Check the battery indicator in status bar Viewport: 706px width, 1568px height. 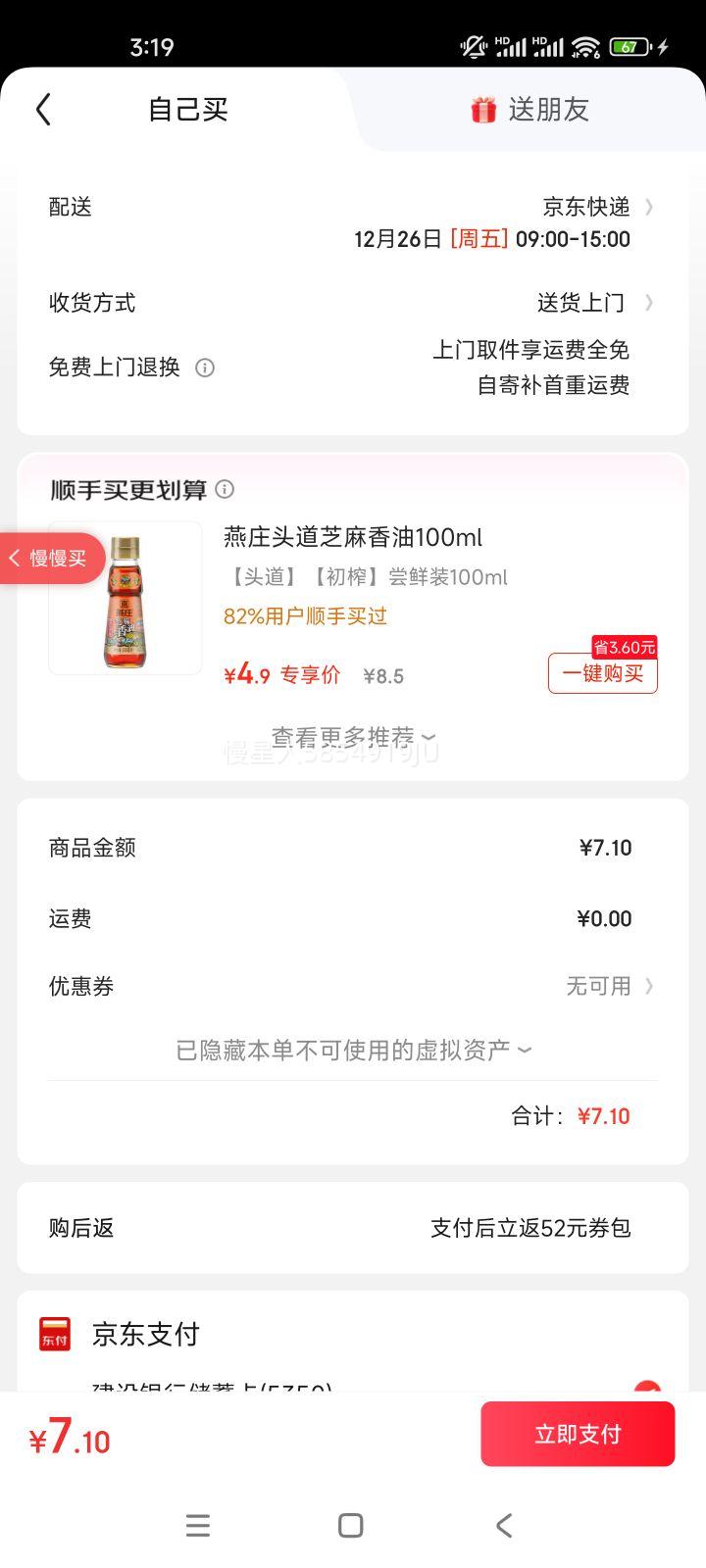tap(629, 46)
